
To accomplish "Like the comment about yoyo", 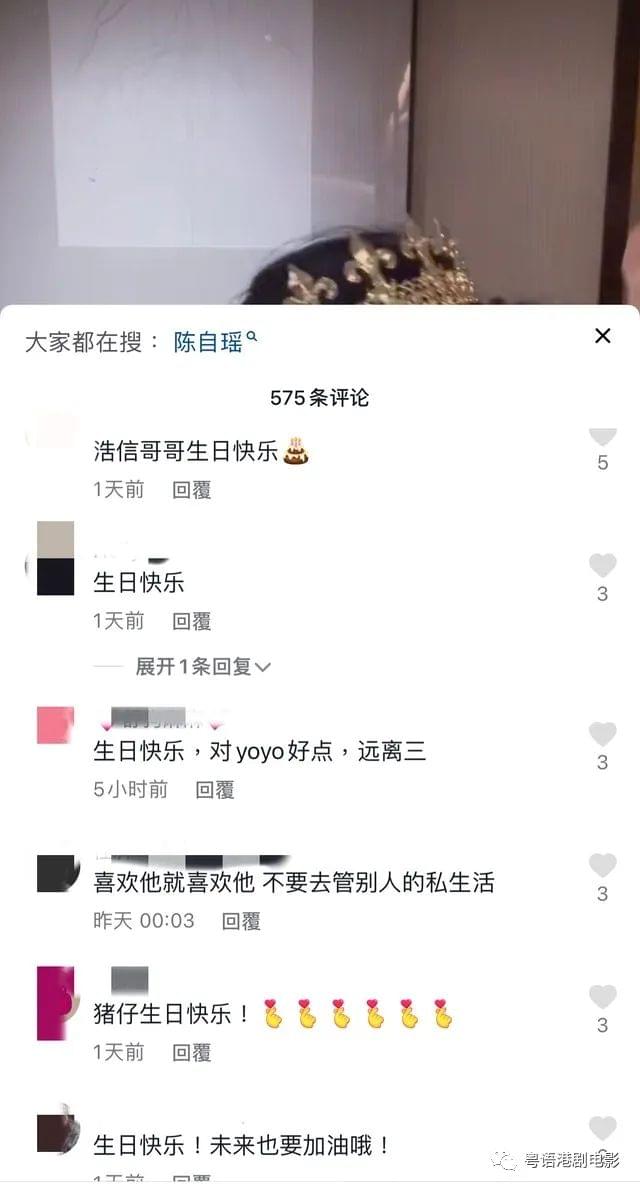I will (602, 735).
